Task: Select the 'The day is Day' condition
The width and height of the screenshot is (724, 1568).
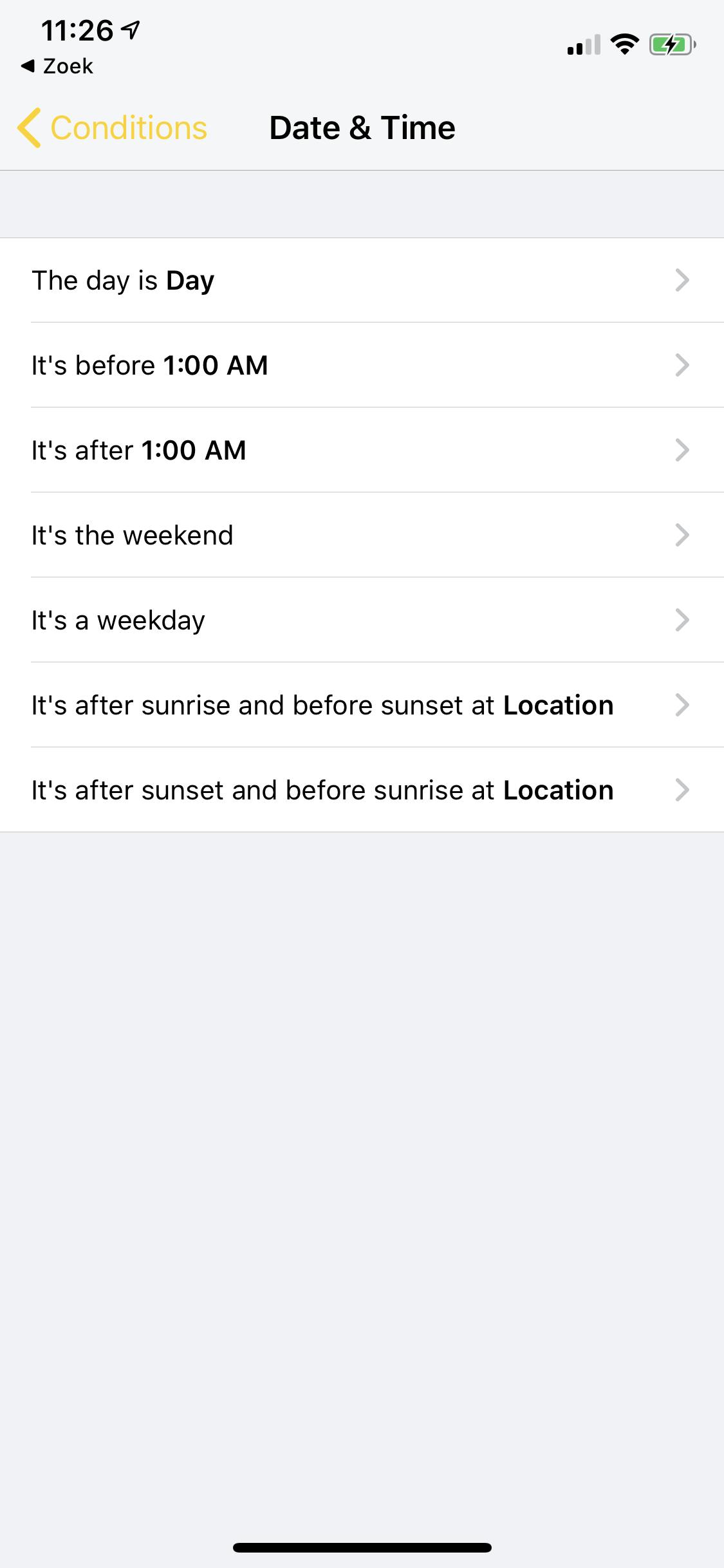Action: [x=360, y=281]
